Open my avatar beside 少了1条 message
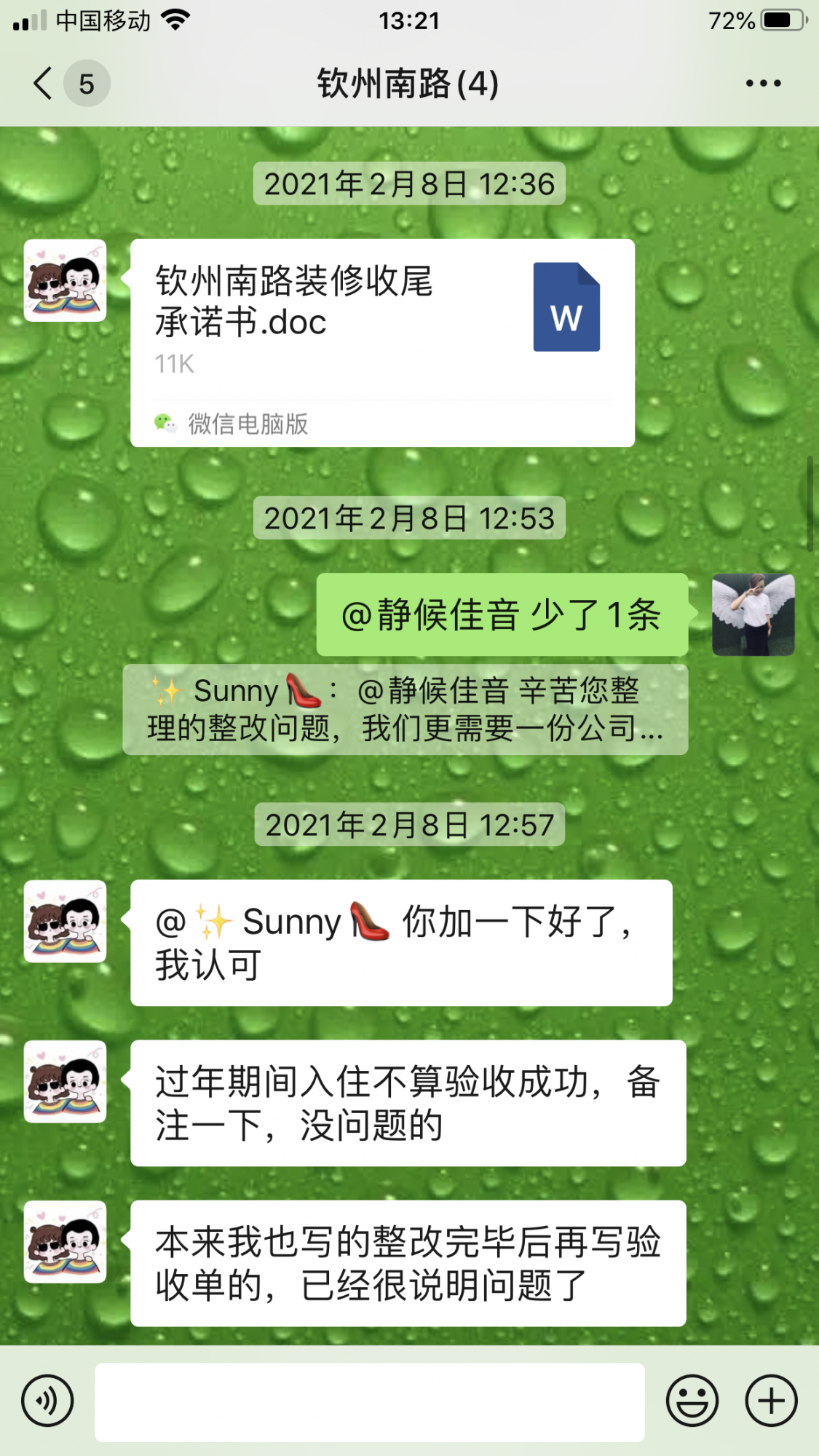 753,615
